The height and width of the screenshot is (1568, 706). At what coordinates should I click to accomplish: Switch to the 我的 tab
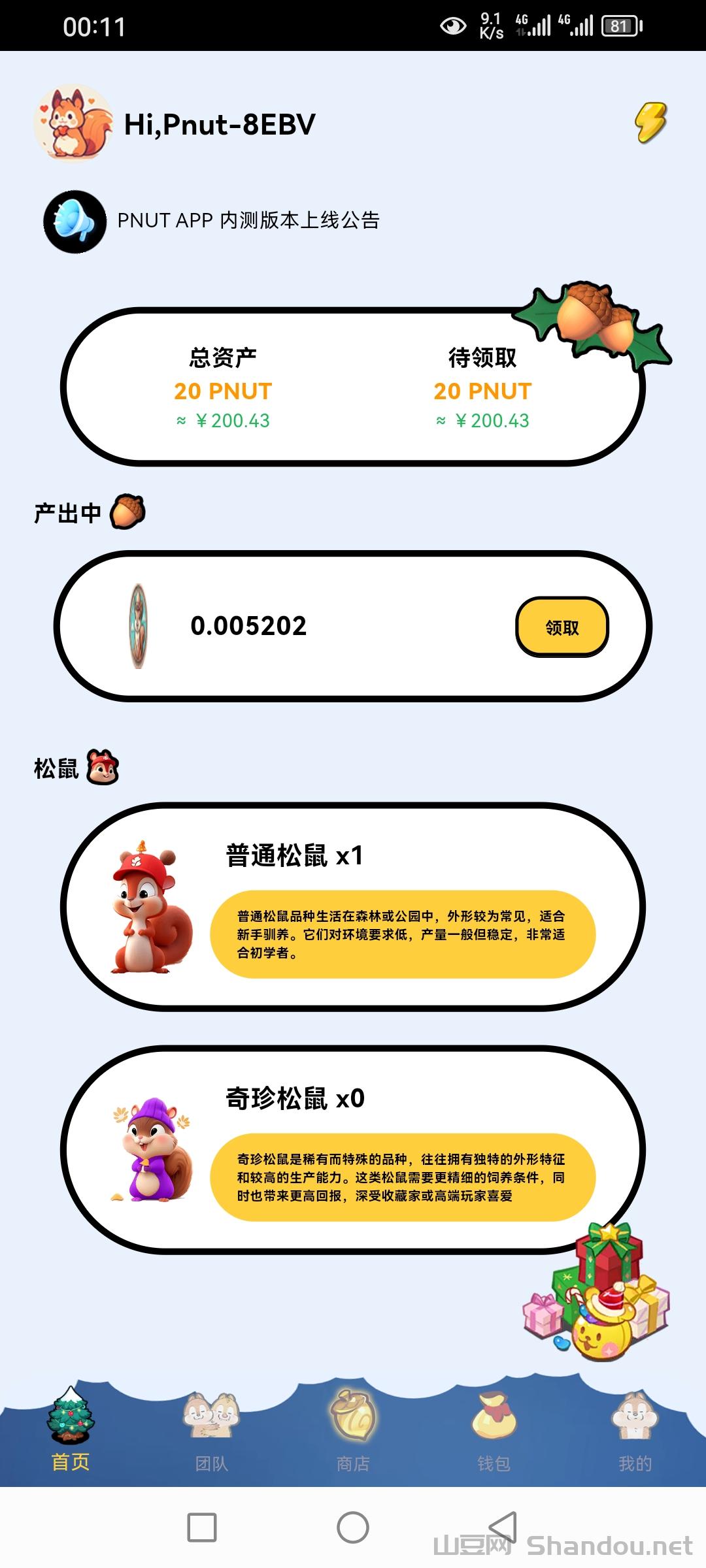(635, 1431)
